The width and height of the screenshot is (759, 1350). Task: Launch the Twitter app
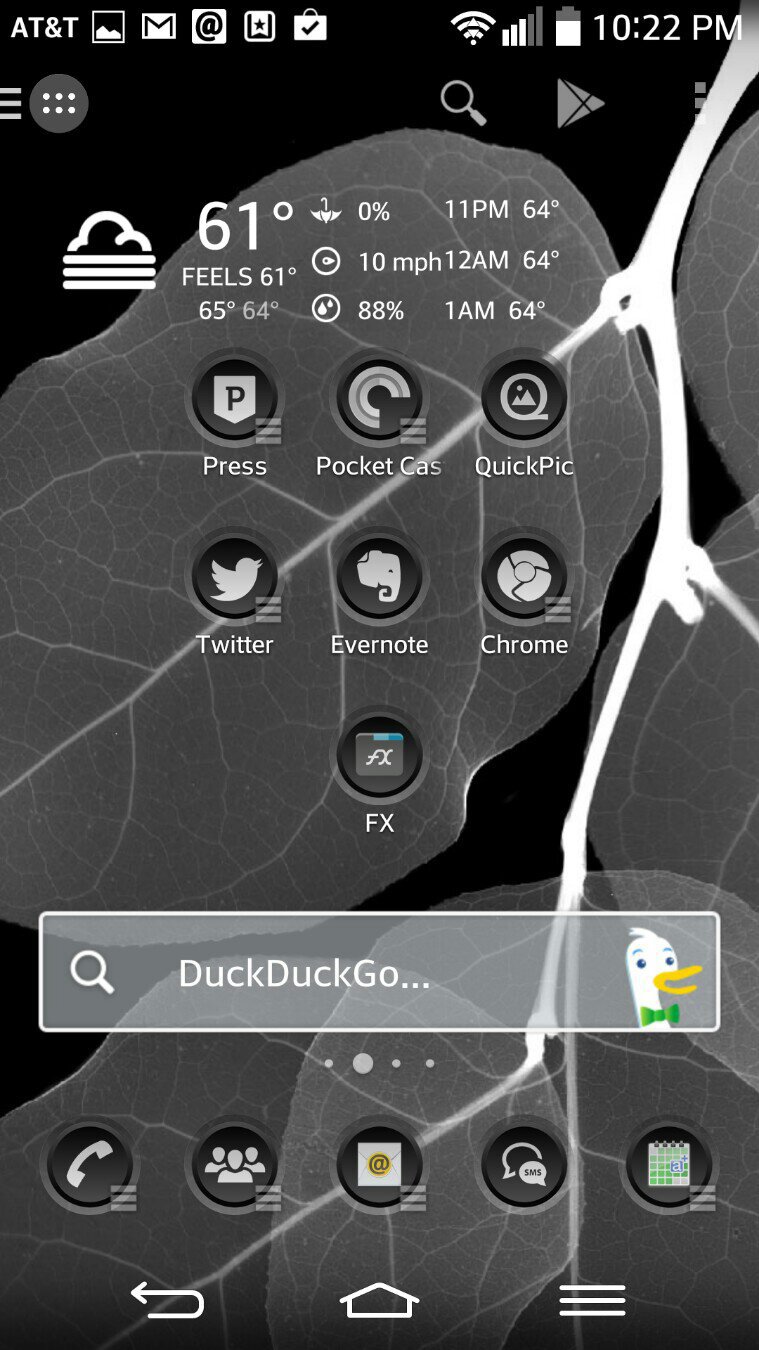point(235,578)
